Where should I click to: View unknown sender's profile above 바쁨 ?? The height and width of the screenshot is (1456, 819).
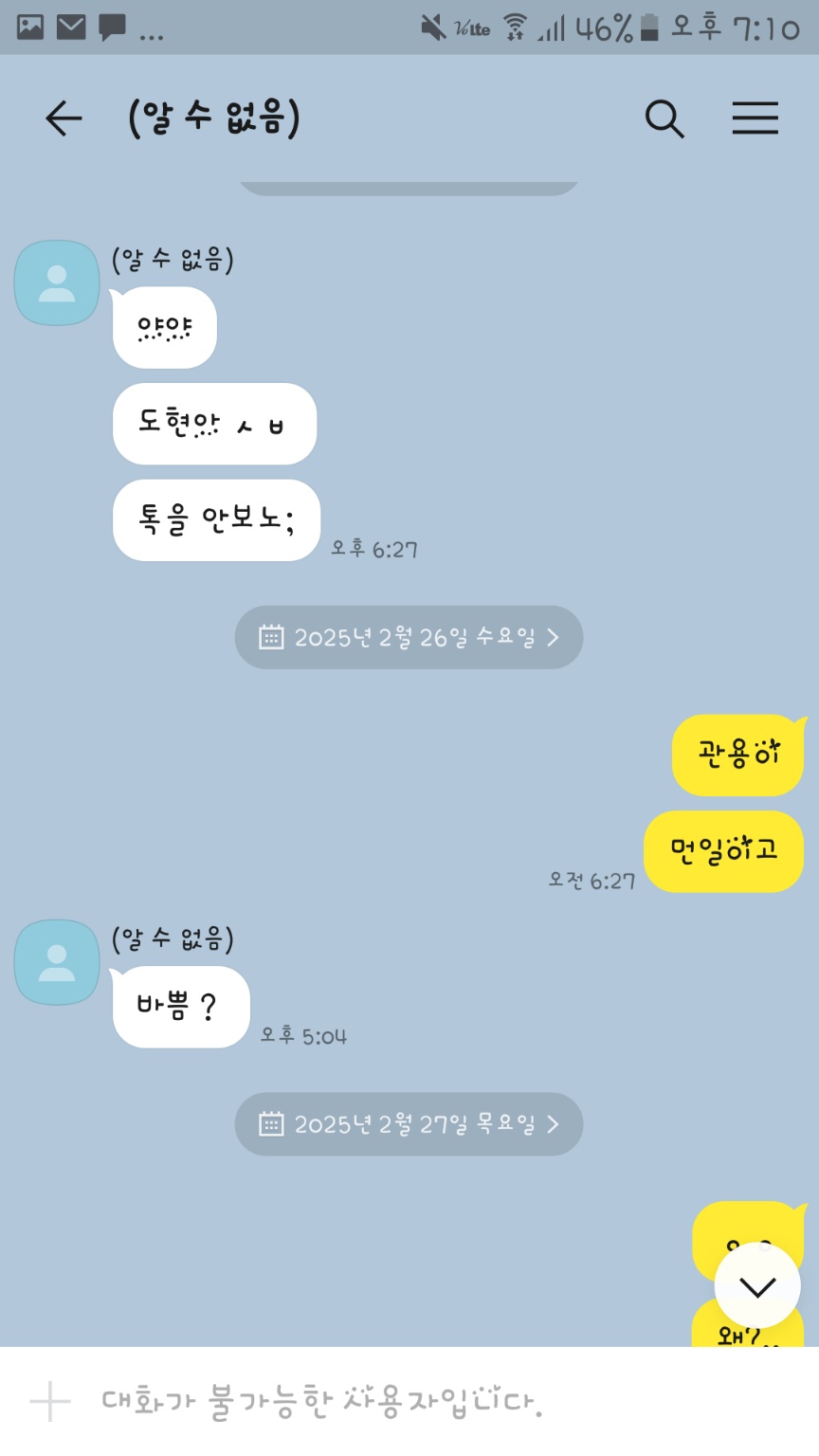click(57, 961)
